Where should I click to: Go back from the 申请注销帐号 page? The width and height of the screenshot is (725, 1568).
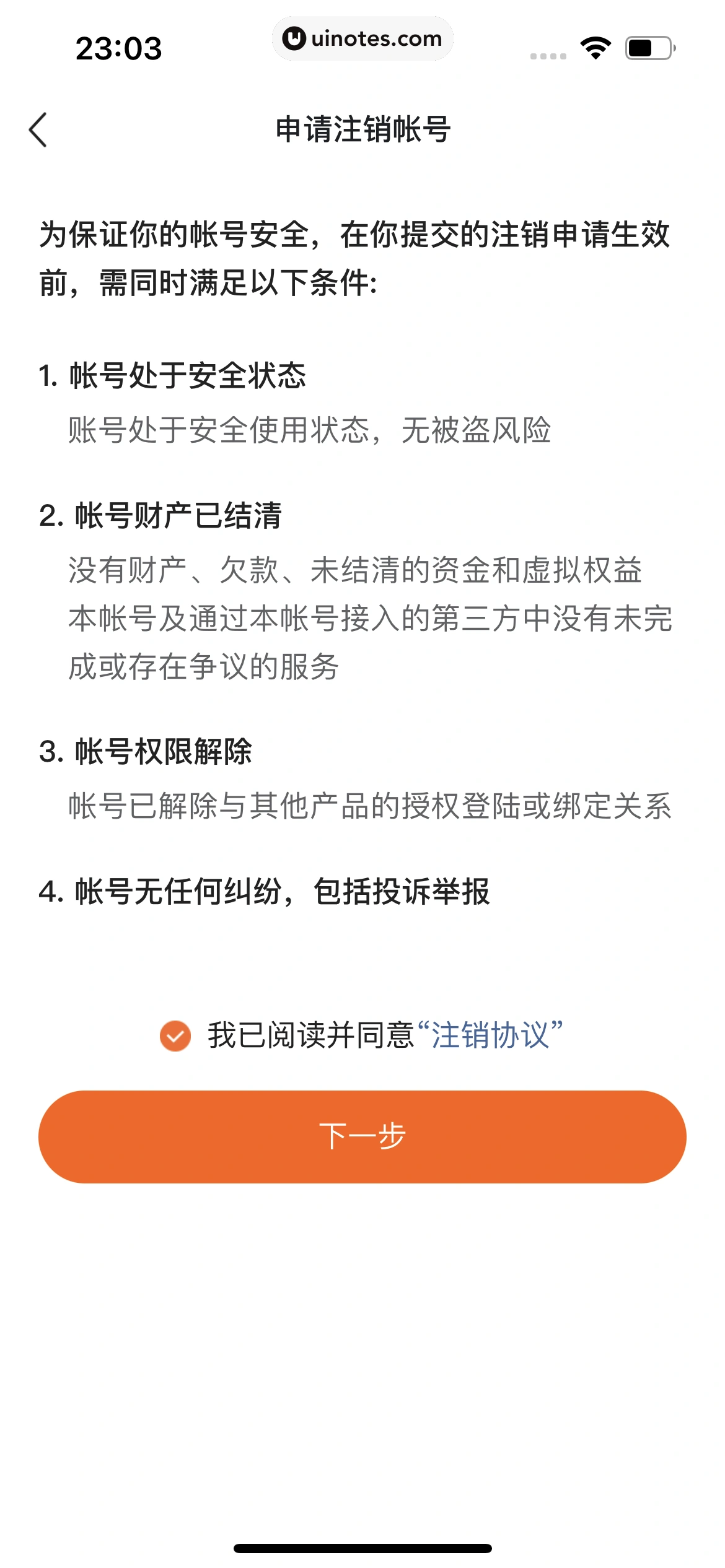pos(38,130)
